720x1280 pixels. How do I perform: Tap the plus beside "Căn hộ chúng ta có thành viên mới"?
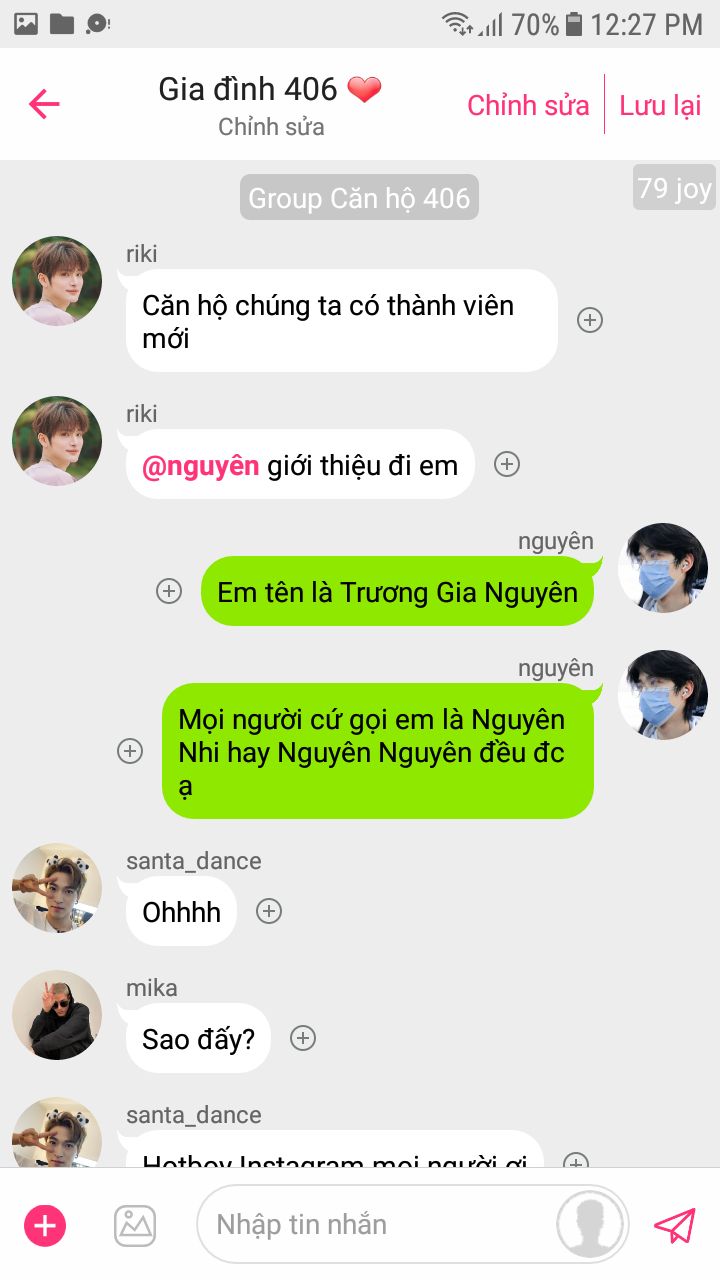(x=590, y=320)
